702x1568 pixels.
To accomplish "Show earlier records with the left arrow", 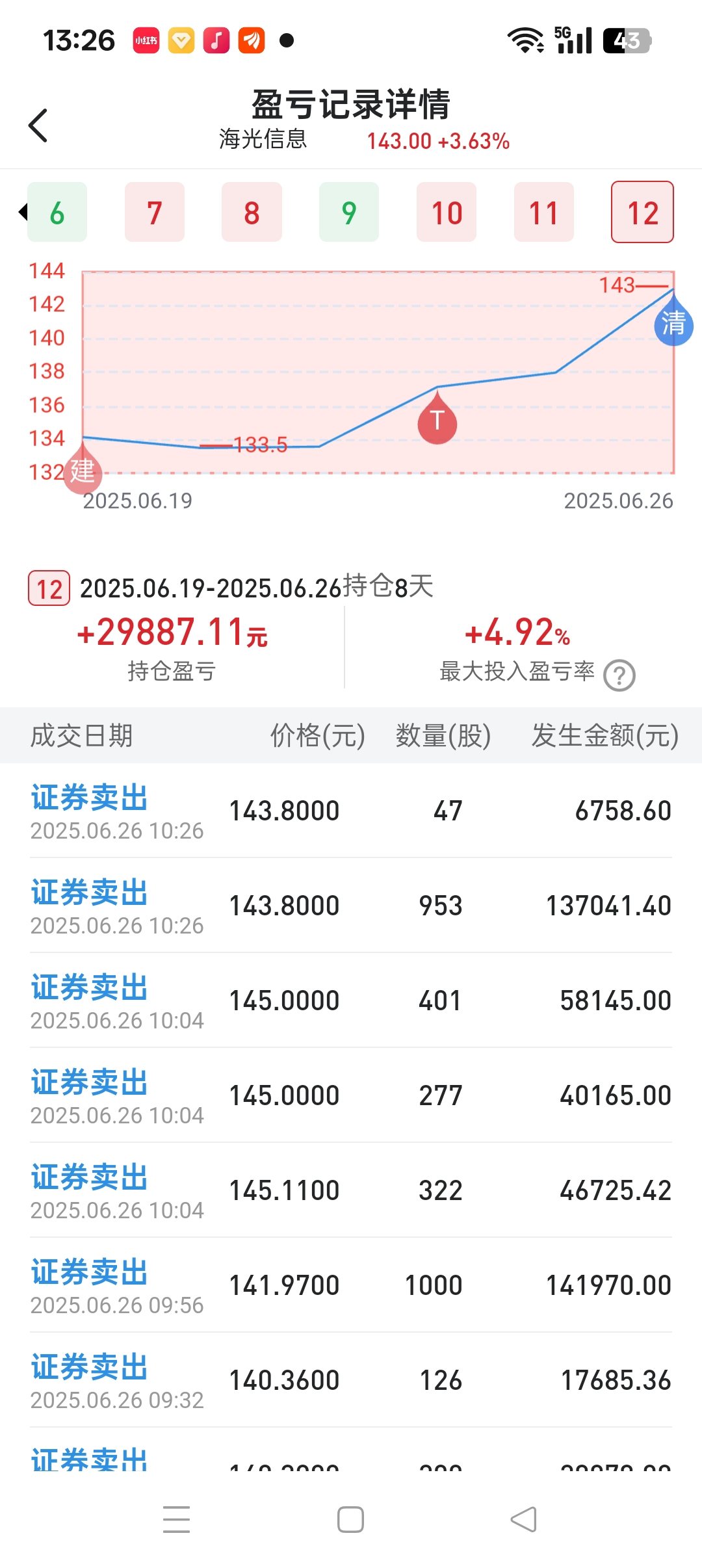I will (23, 212).
